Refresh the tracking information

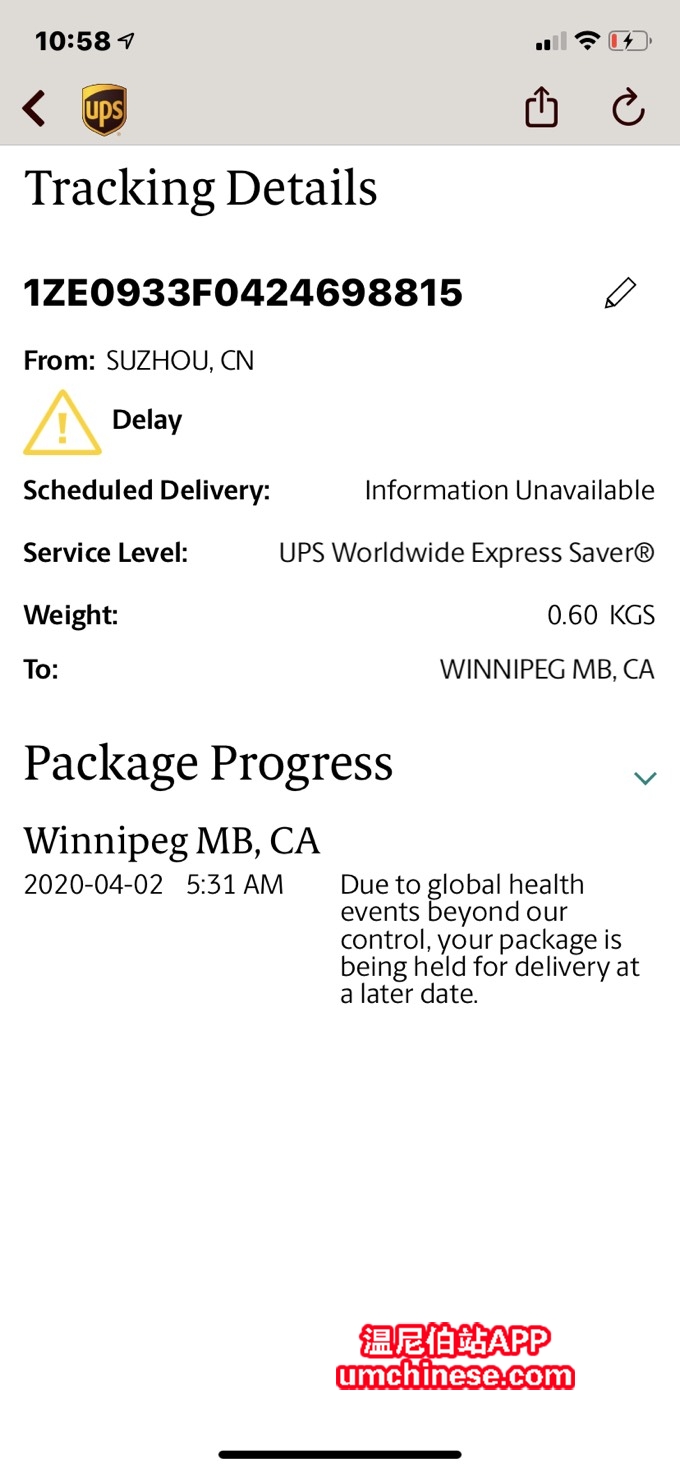pos(628,107)
